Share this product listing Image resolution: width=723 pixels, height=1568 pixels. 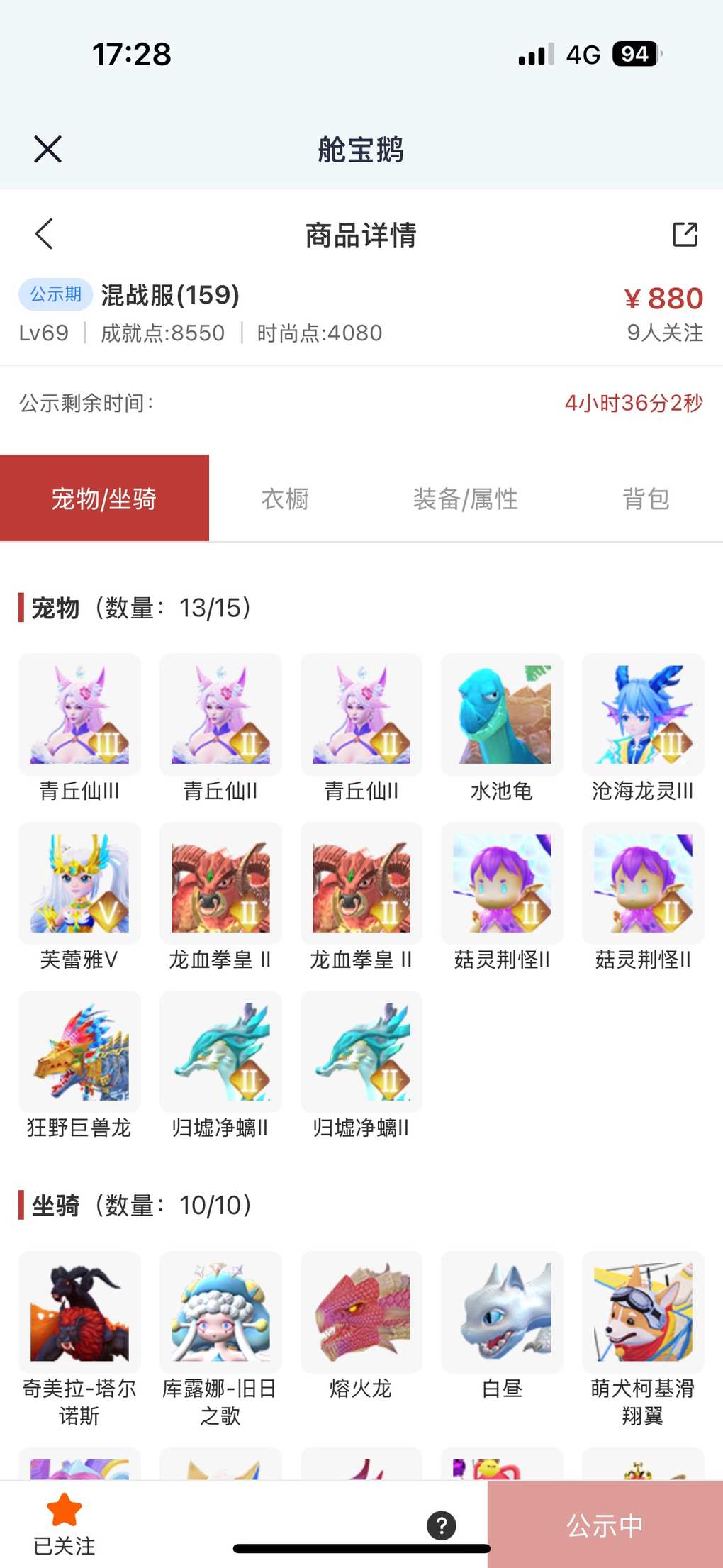685,234
